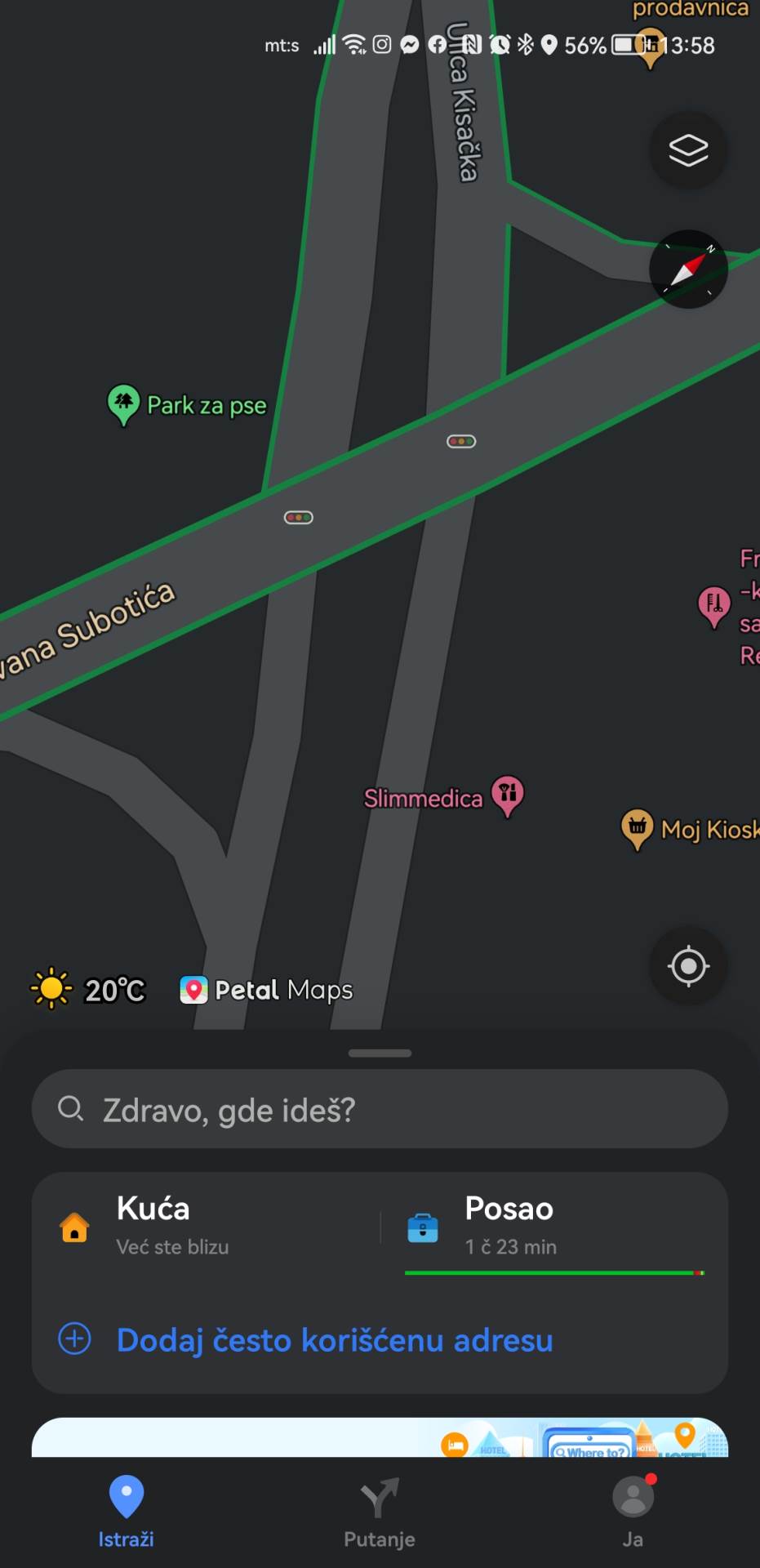Tap the search bar Zdravo, gde ideš?
The image size is (760, 1568).
click(x=380, y=1109)
